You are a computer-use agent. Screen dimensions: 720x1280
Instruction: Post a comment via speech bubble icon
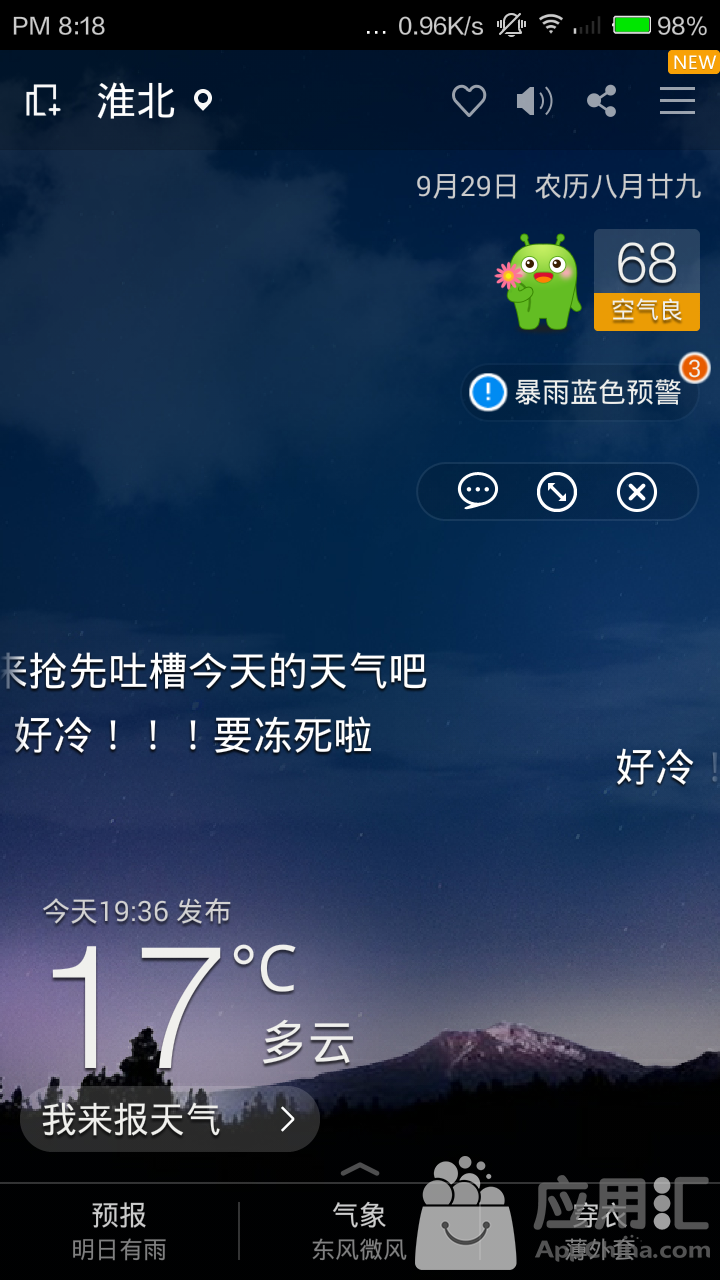pyautogui.click(x=478, y=492)
